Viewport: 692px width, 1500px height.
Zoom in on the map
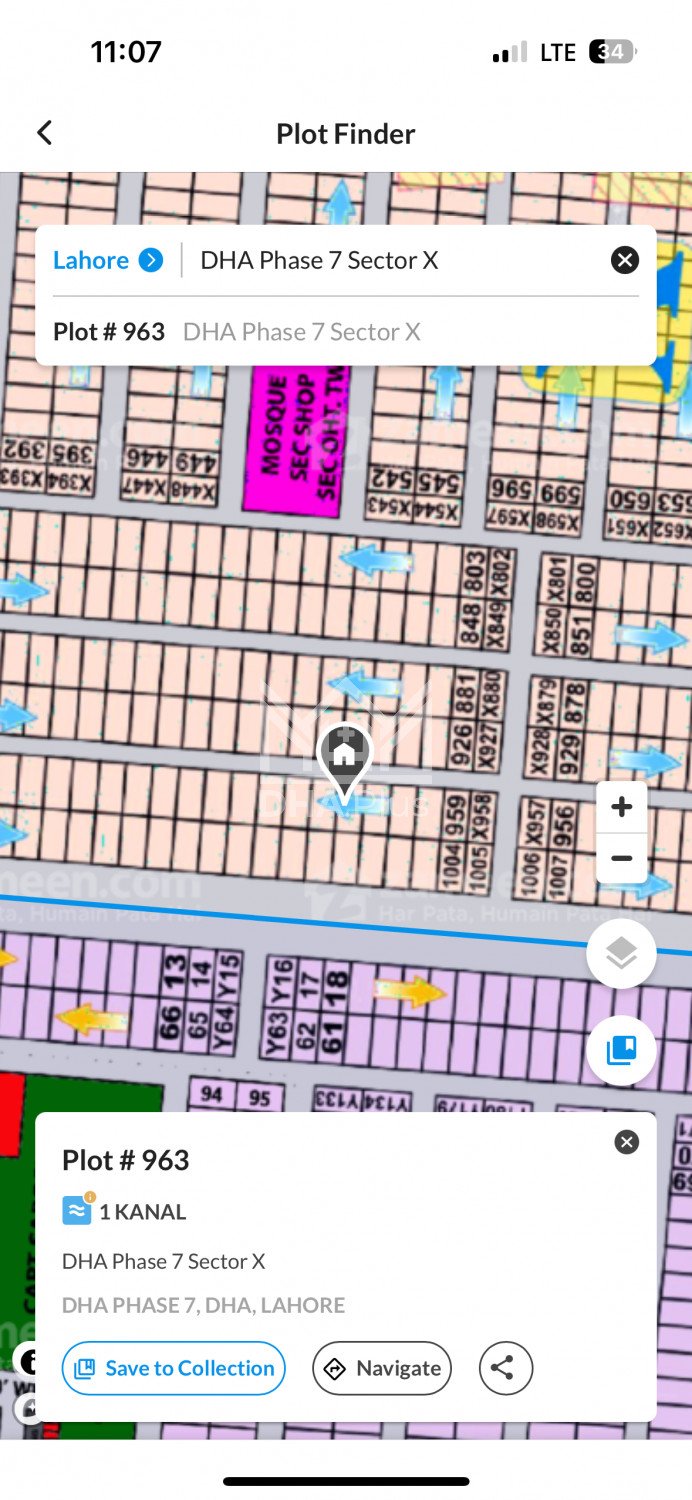pos(621,808)
